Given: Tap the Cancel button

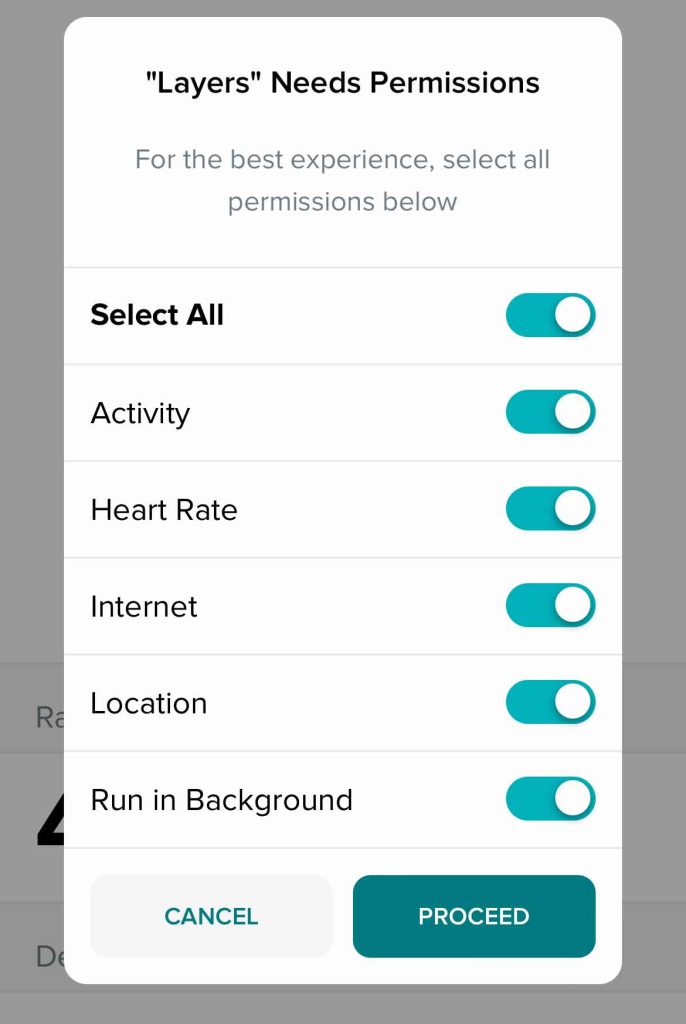Looking at the screenshot, I should [211, 916].
